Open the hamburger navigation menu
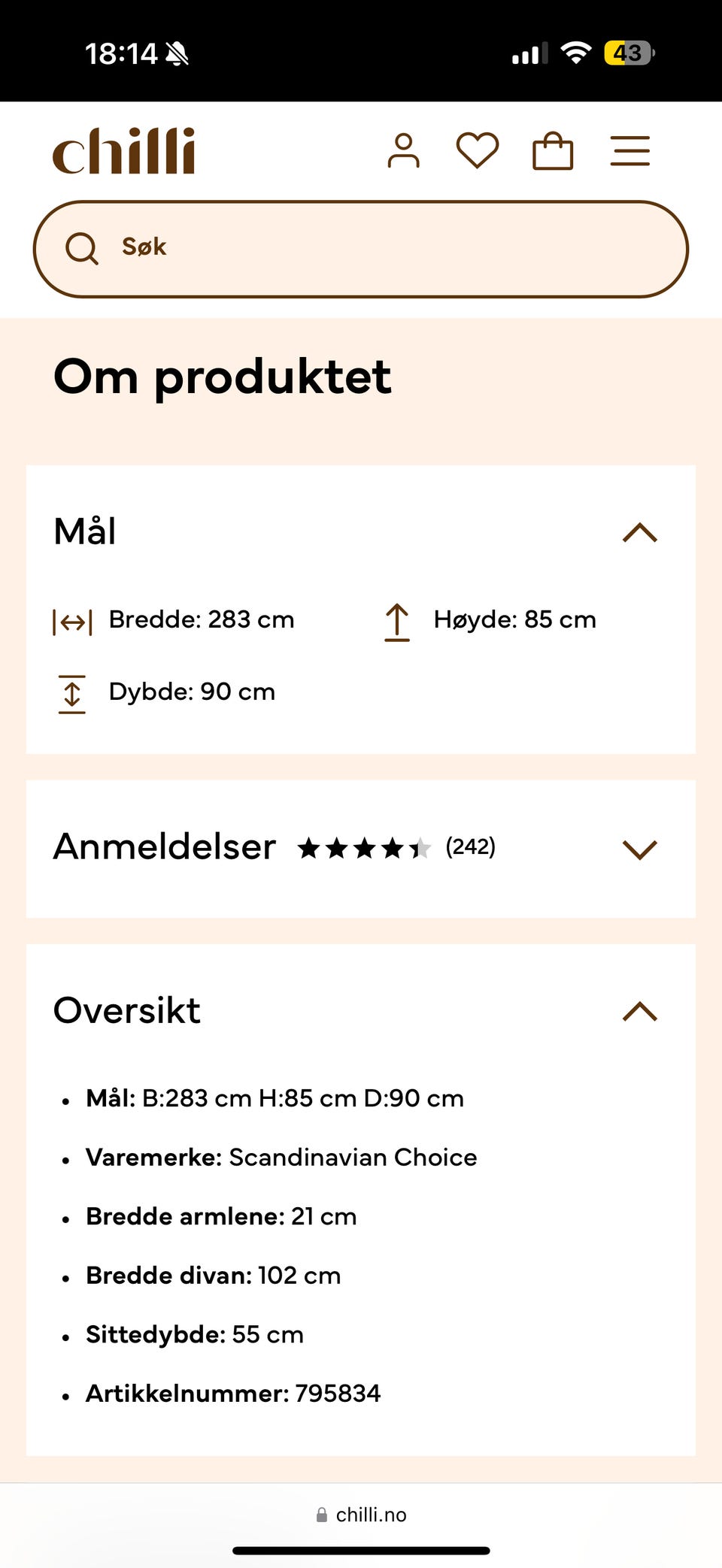 pyautogui.click(x=630, y=150)
